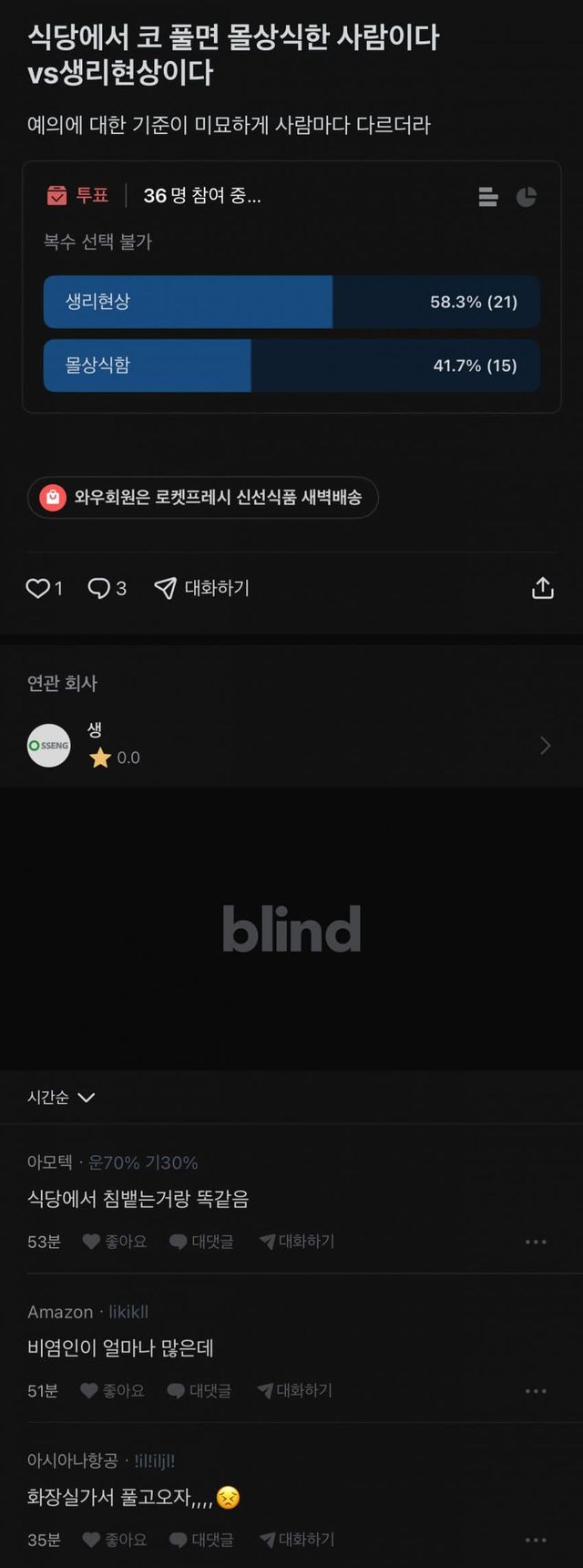Open overflow menu on the 아모텍 comment
The height and width of the screenshot is (1568, 583).
tap(536, 1242)
